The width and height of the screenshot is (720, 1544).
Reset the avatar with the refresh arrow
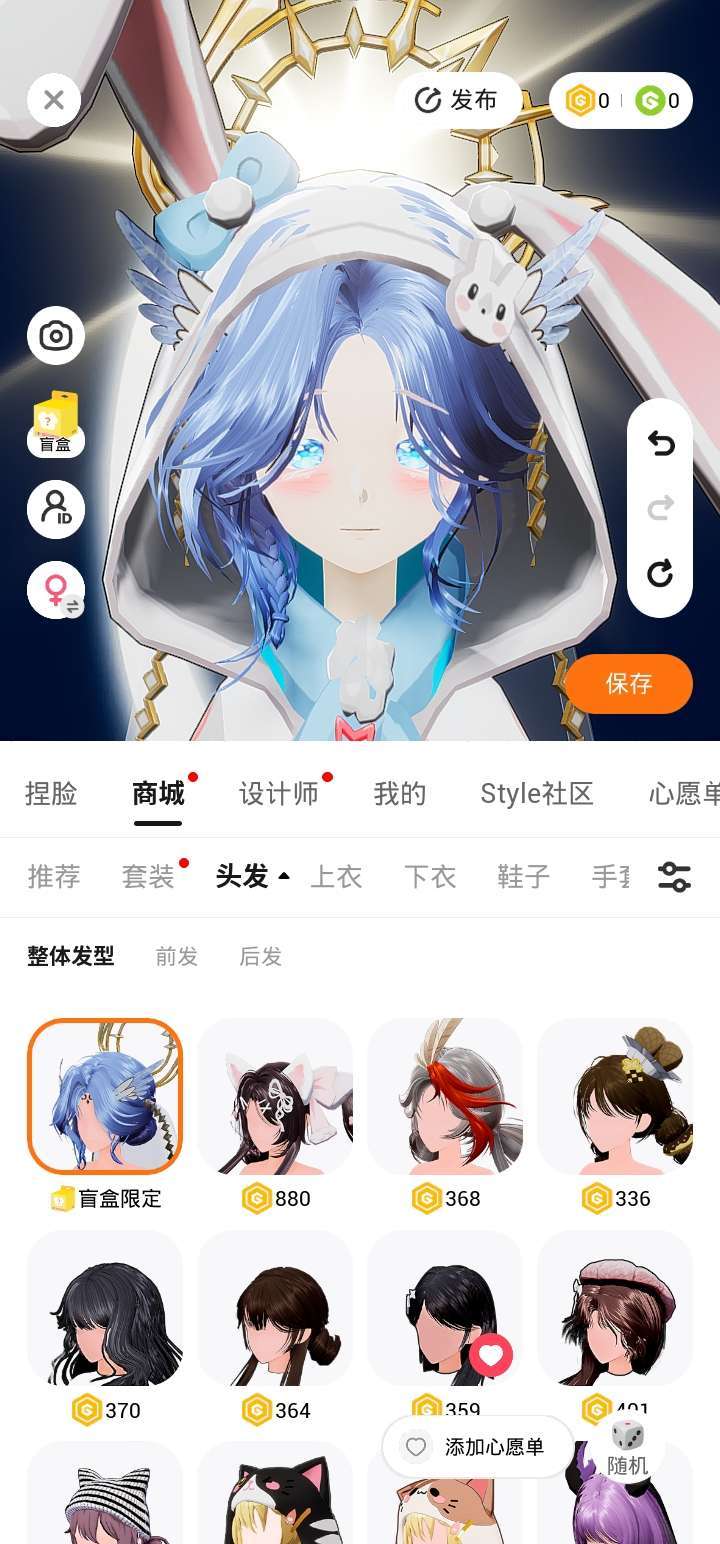tap(660, 574)
